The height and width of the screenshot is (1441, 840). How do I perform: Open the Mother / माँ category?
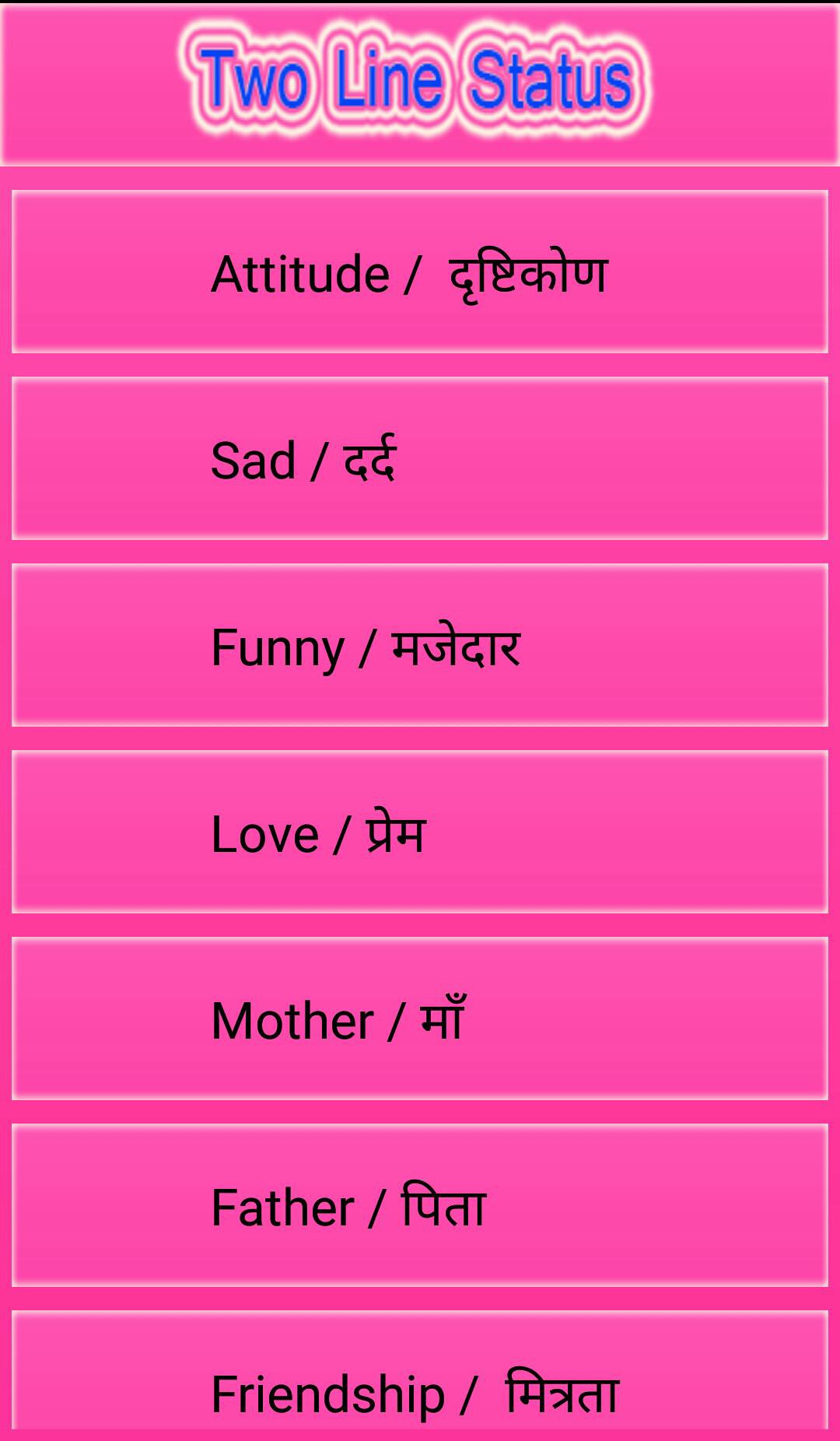[420, 1019]
